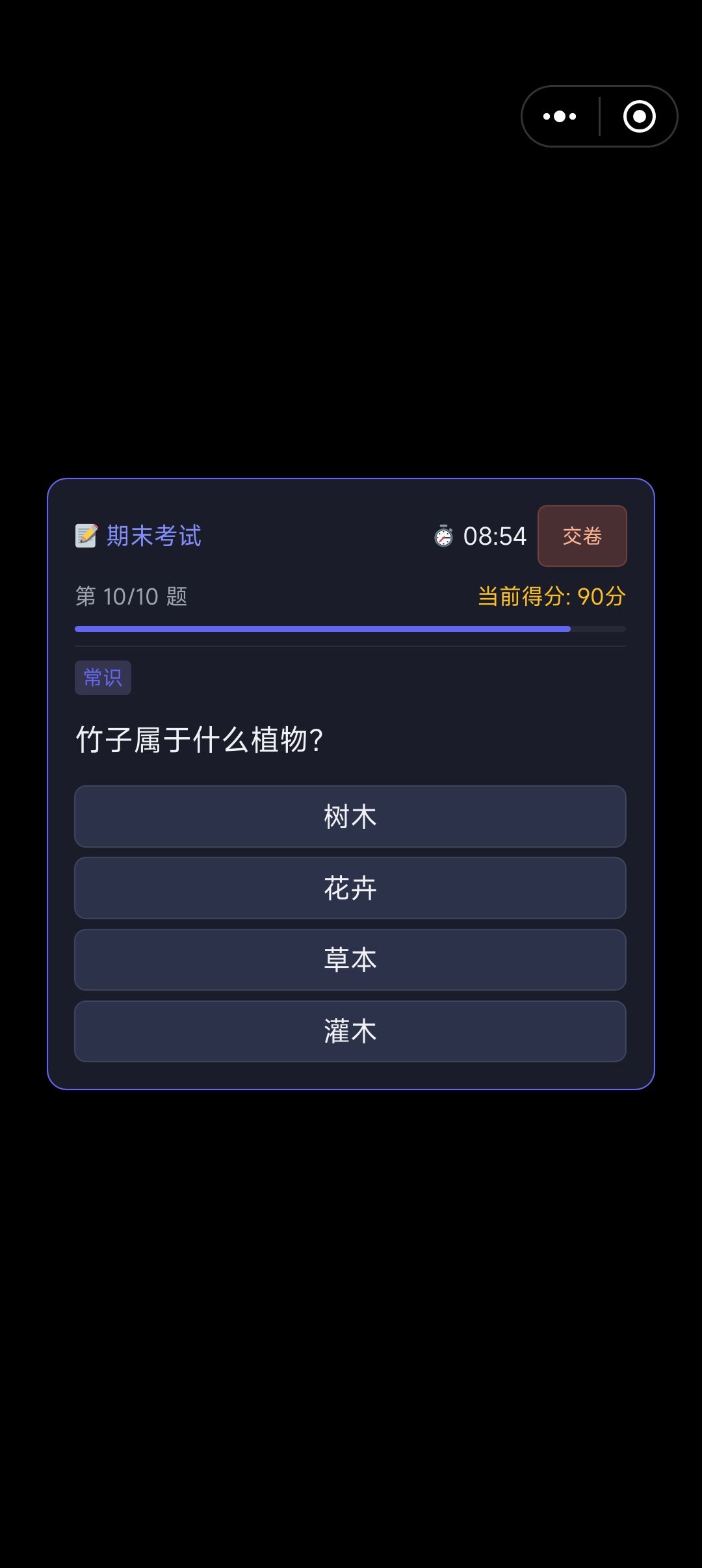This screenshot has width=702, height=1568.
Task: Choose the option 草本
Action: point(350,960)
